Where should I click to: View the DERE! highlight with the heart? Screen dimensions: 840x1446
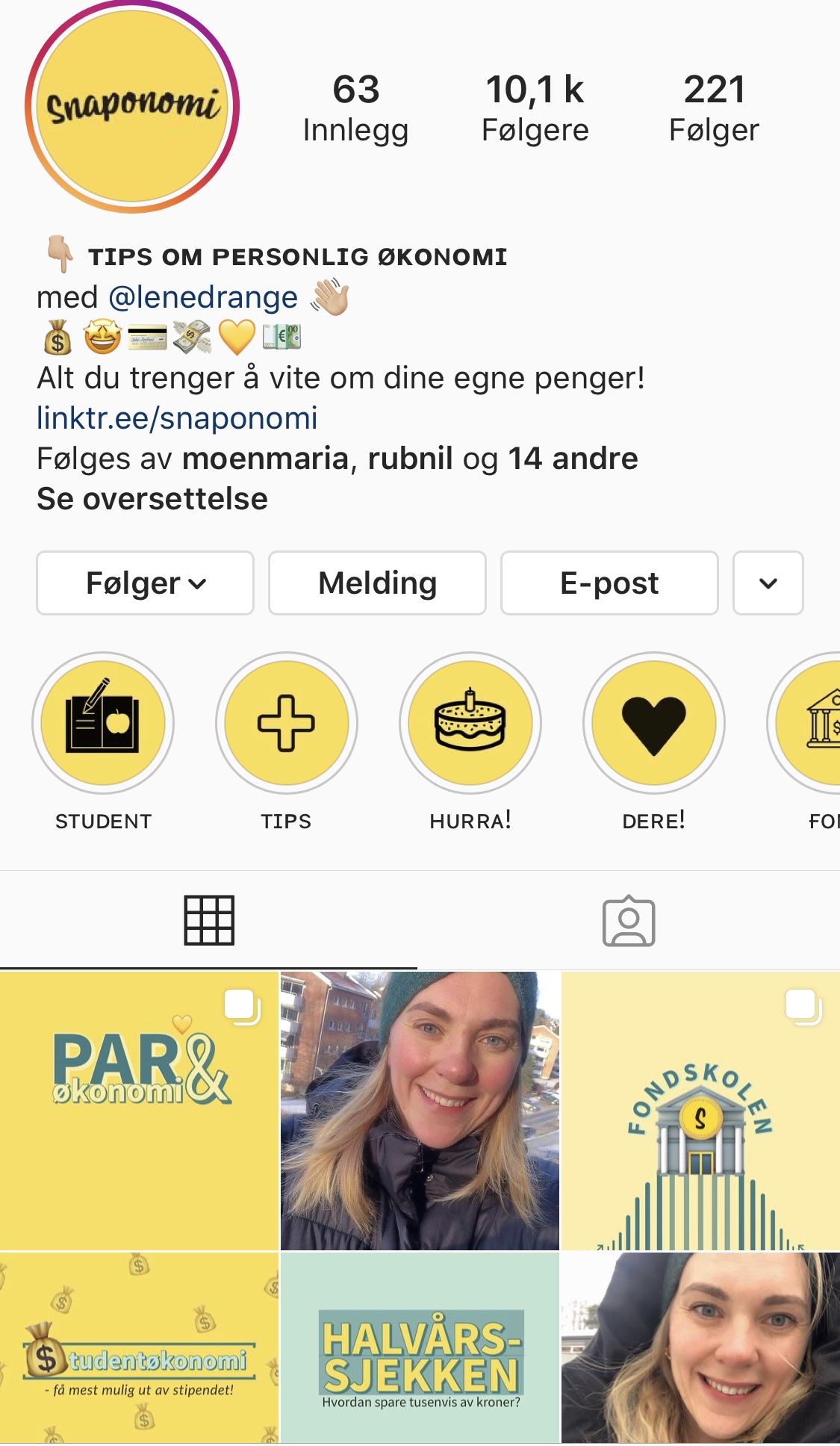654,723
